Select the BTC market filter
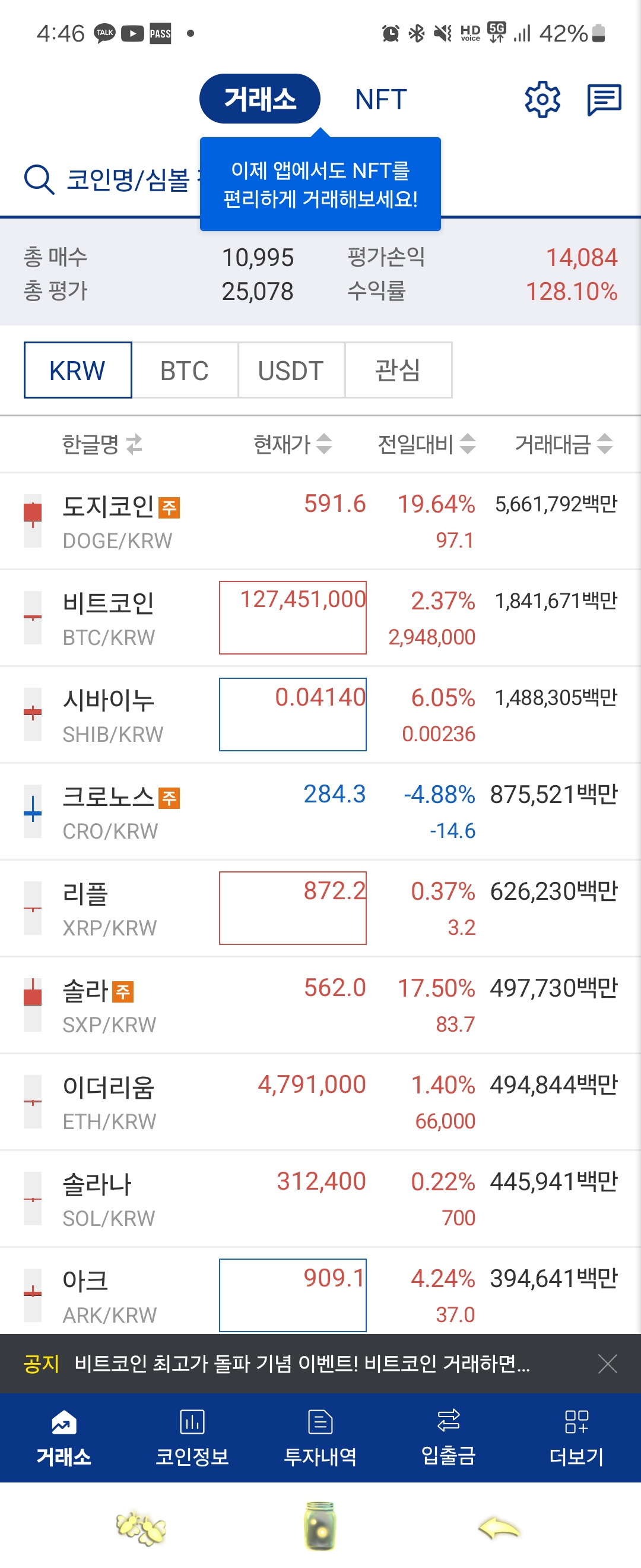641x1568 pixels. pos(184,370)
